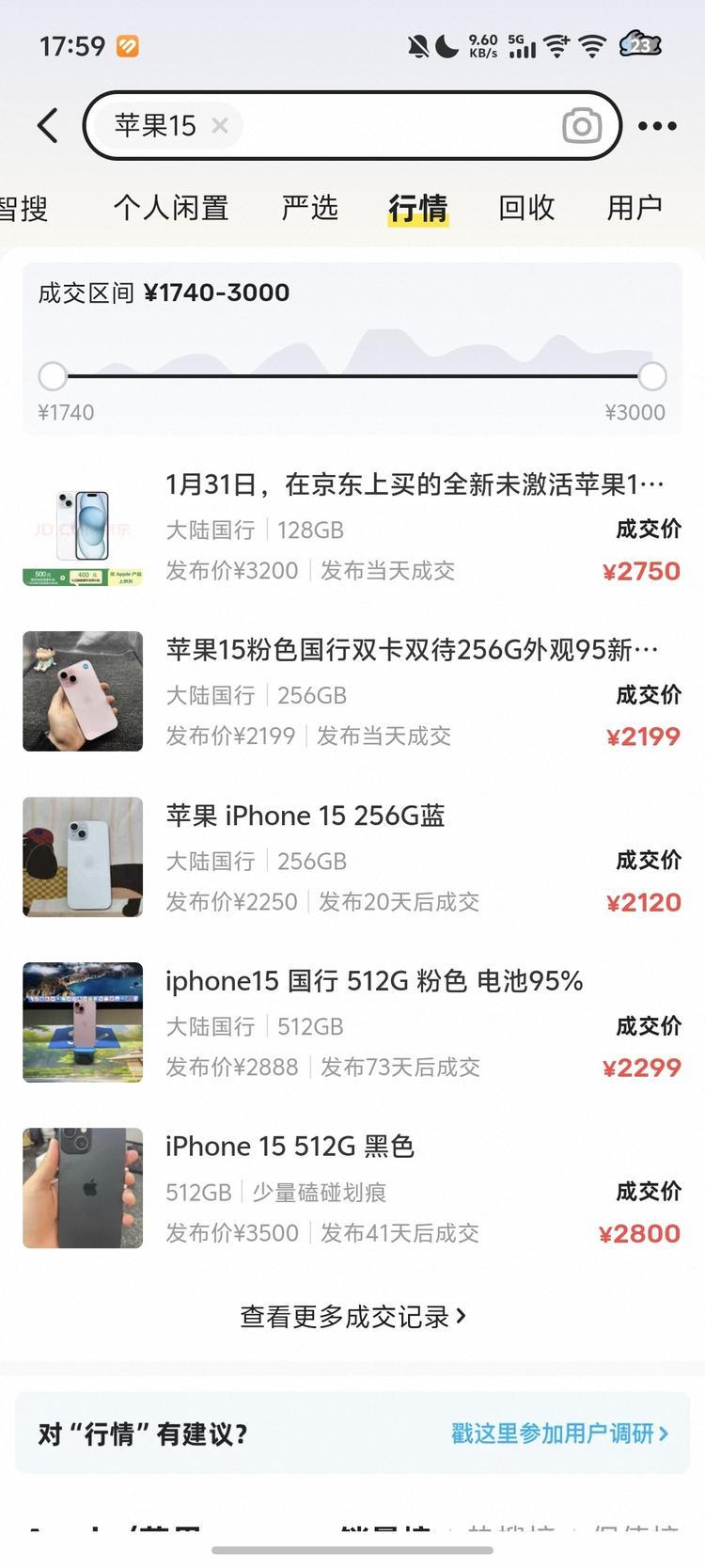Tap the ¥1740 minimum price handle

(x=53, y=376)
